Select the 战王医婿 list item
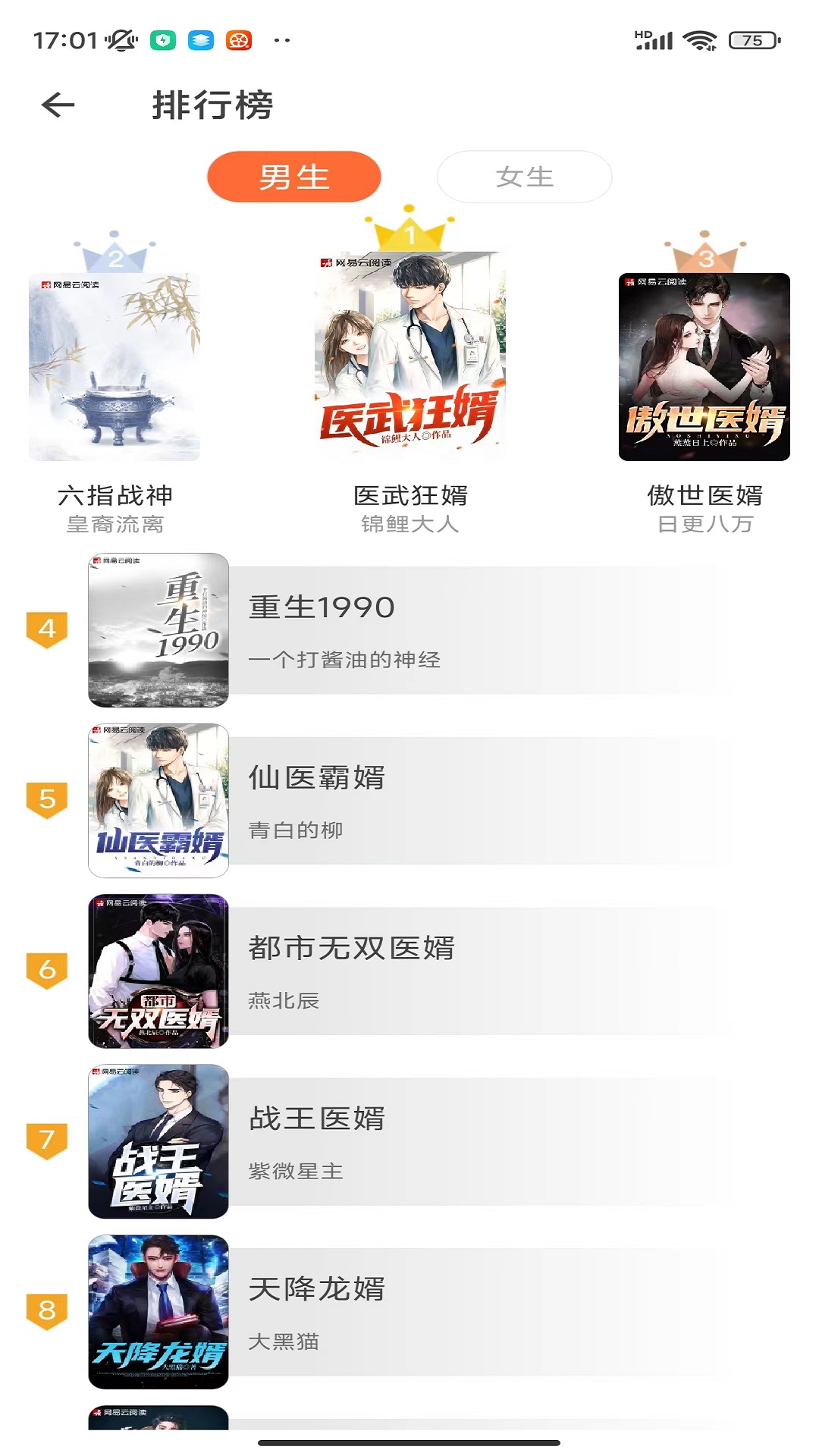This screenshot has height=1456, width=819. [409, 1142]
